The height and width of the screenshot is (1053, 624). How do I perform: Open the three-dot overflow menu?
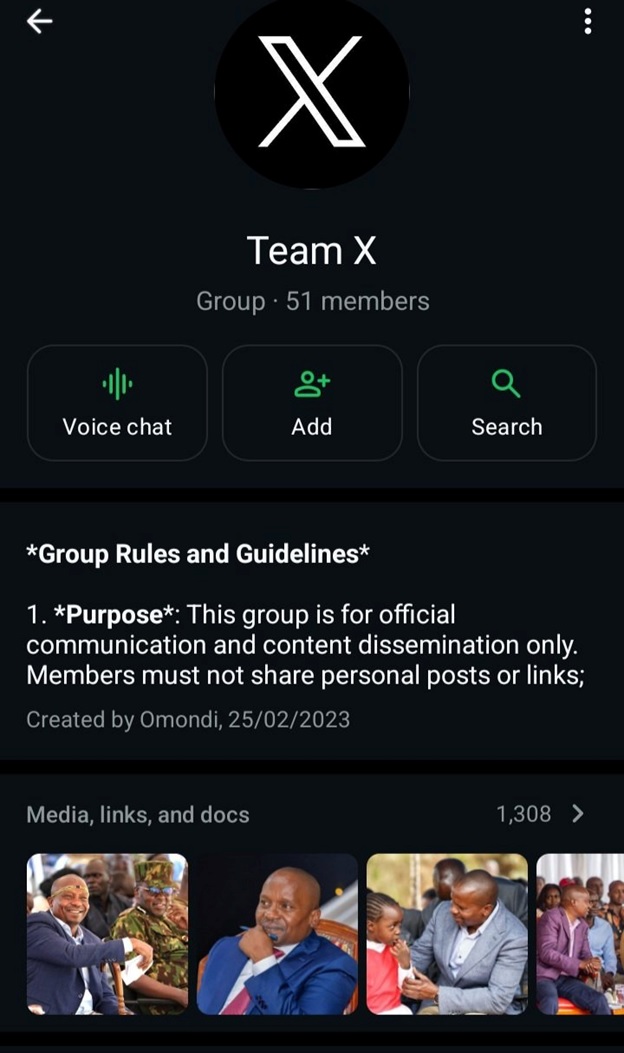point(588,21)
